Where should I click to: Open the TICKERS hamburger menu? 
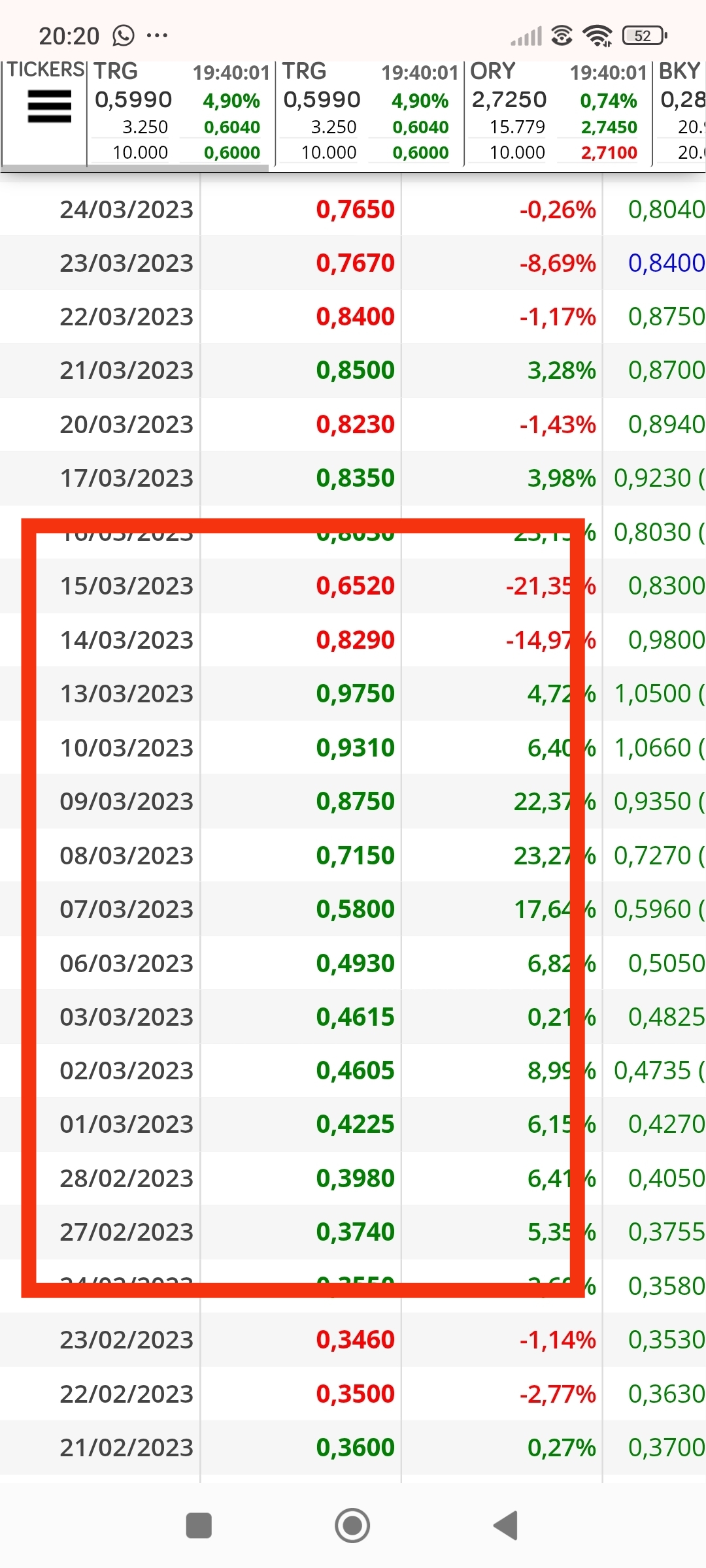(x=49, y=106)
